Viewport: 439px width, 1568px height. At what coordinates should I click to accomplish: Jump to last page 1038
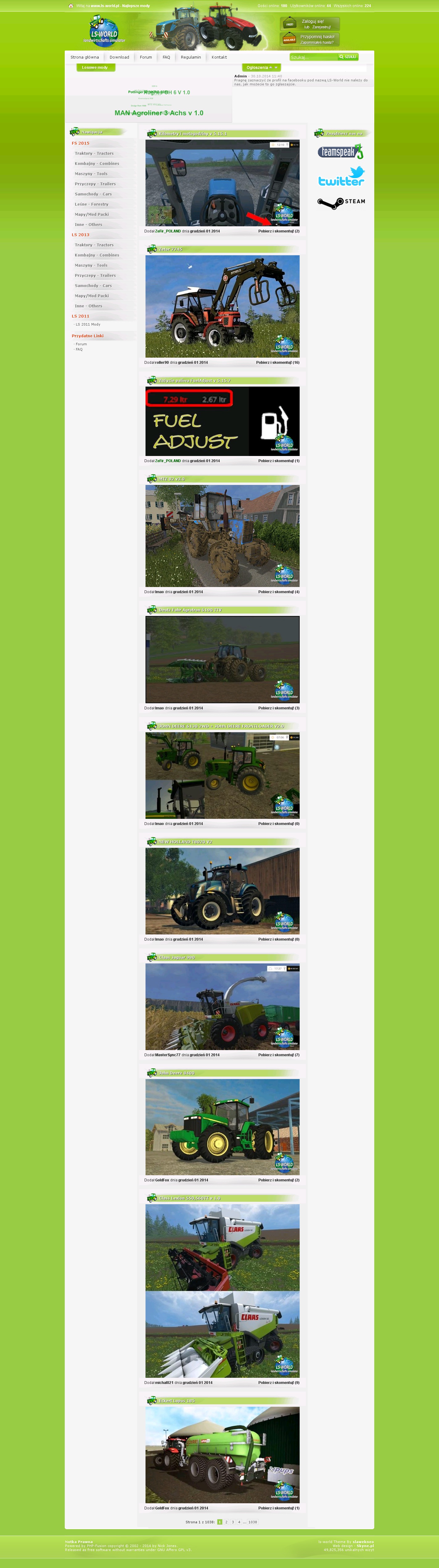(253, 1522)
